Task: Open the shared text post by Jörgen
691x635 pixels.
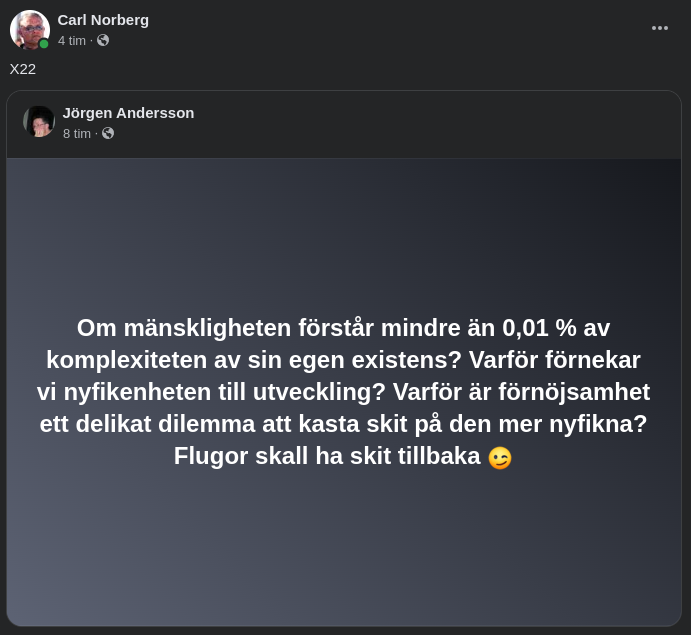Action: [344, 392]
